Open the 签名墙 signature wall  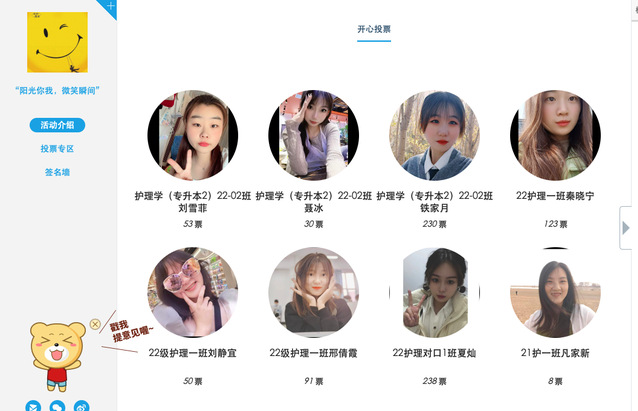pyautogui.click(x=57, y=172)
